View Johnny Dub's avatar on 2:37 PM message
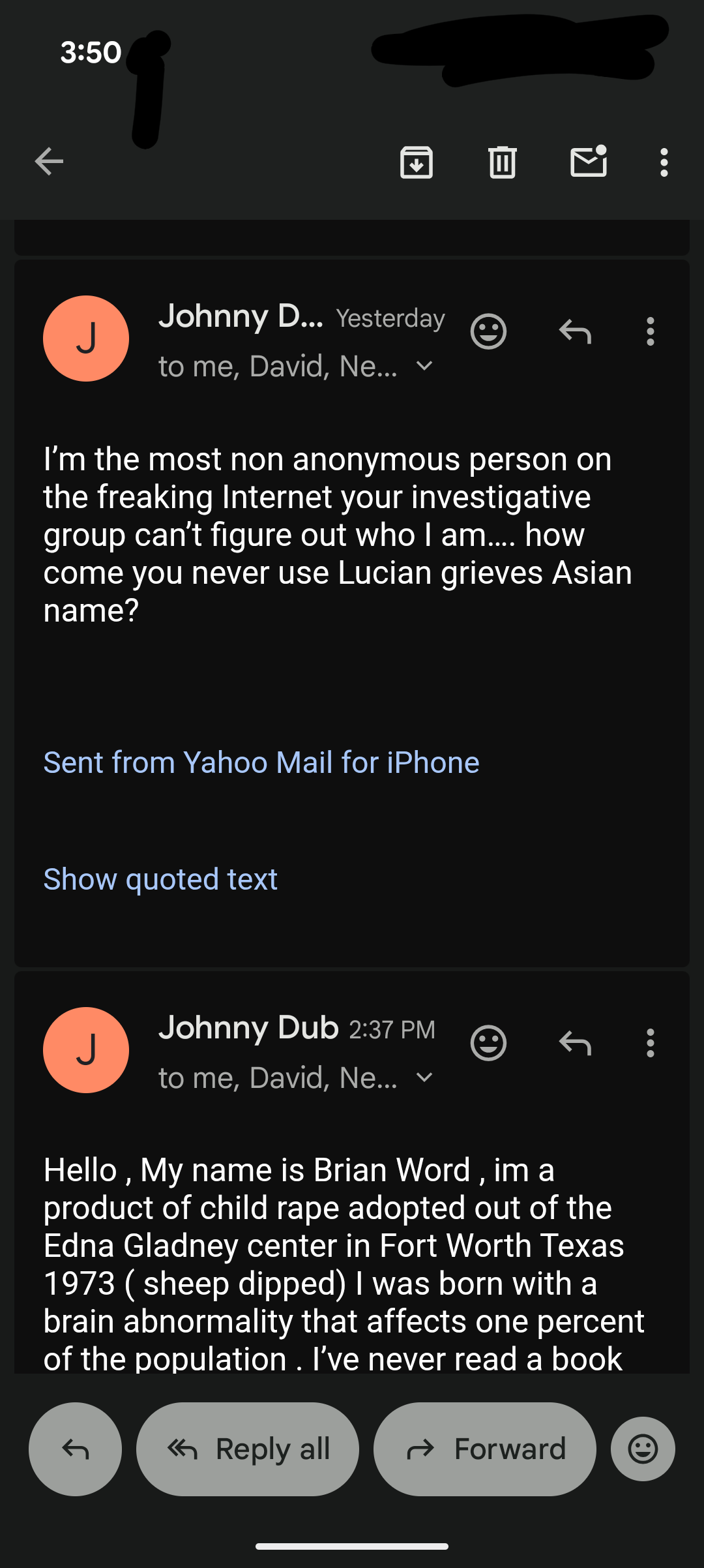This screenshot has width=704, height=1568. pos(86,1050)
